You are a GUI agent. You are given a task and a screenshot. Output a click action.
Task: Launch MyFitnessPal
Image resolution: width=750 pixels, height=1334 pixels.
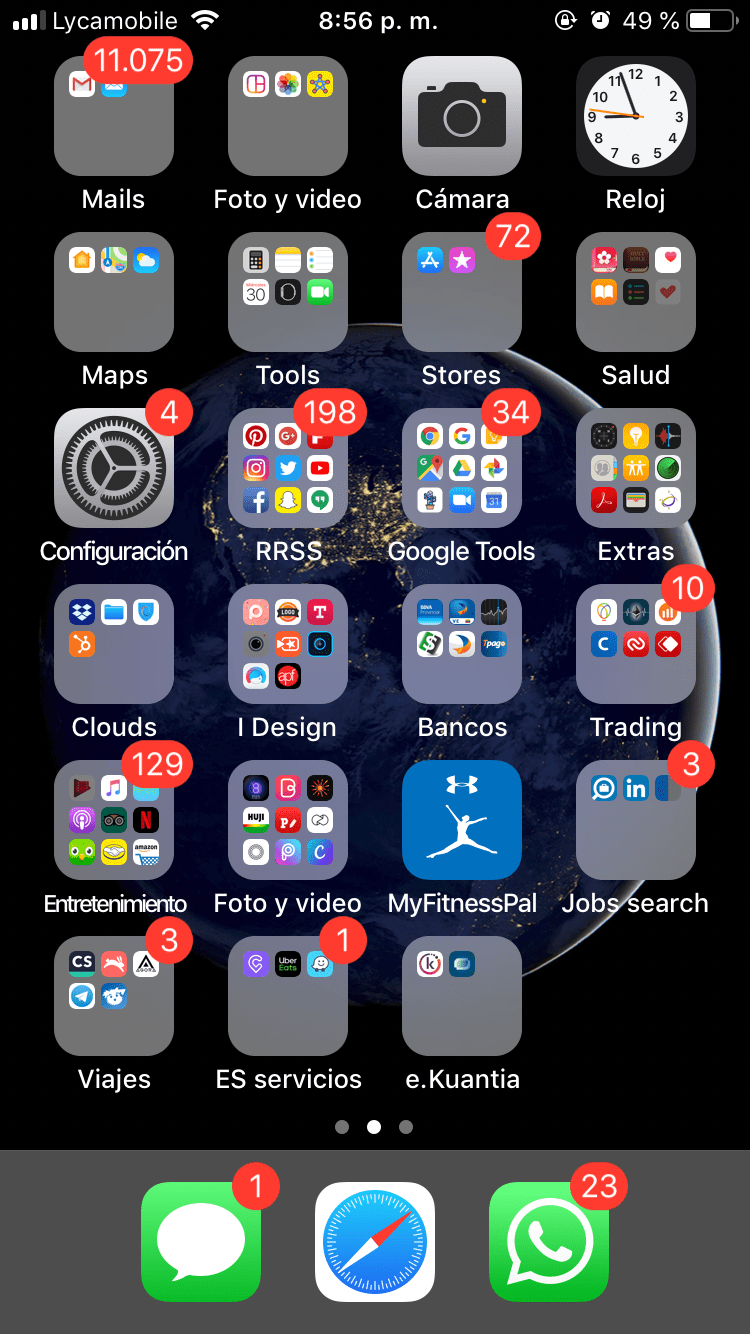pyautogui.click(x=462, y=820)
